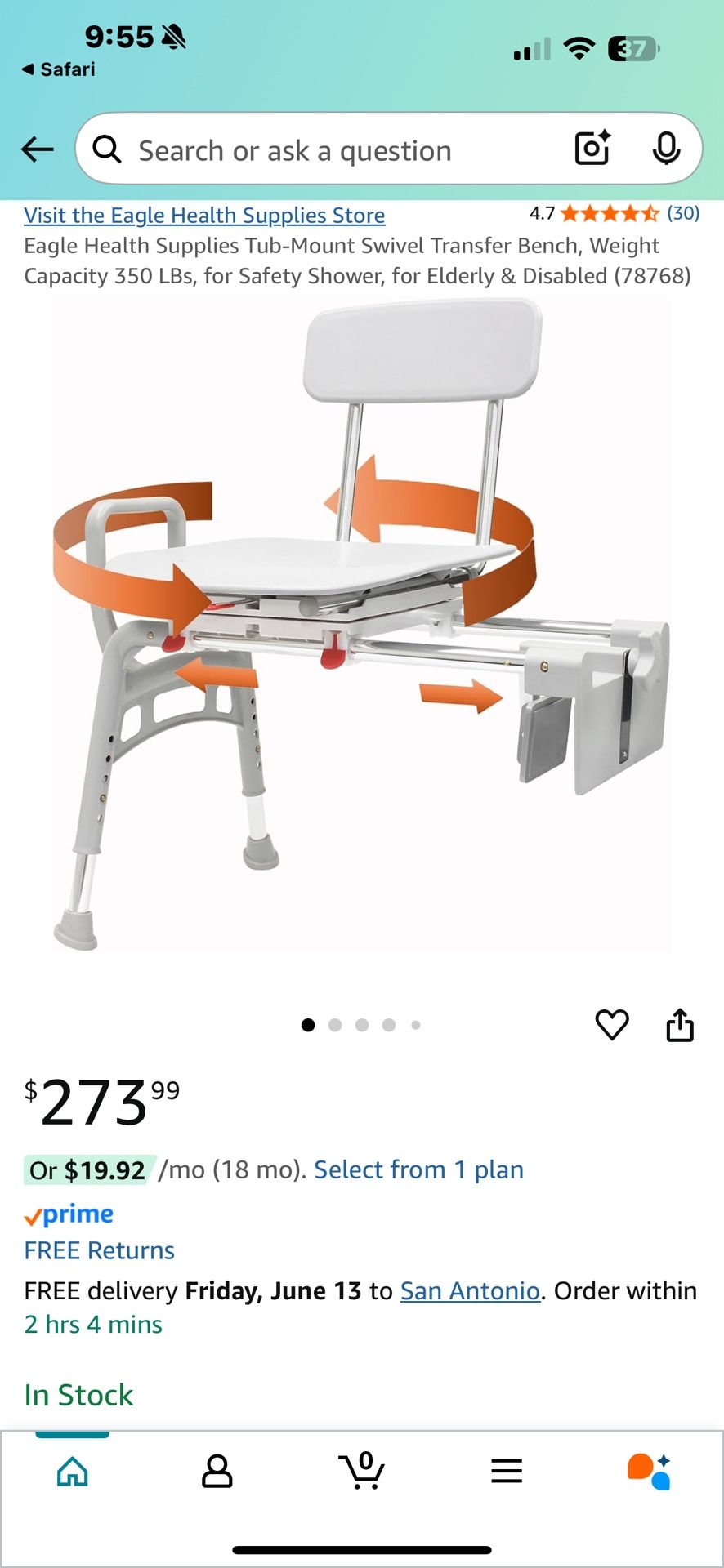Start a voice search using the microphone icon
The height and width of the screenshot is (1568, 724).
(668, 149)
